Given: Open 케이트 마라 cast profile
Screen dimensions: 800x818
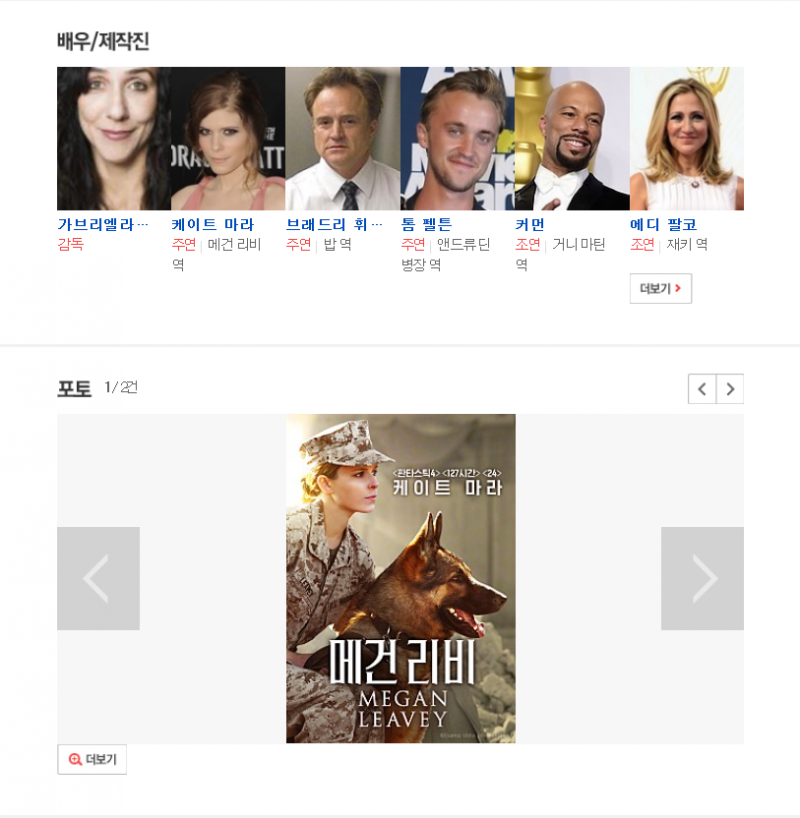Looking at the screenshot, I should pos(212,224).
